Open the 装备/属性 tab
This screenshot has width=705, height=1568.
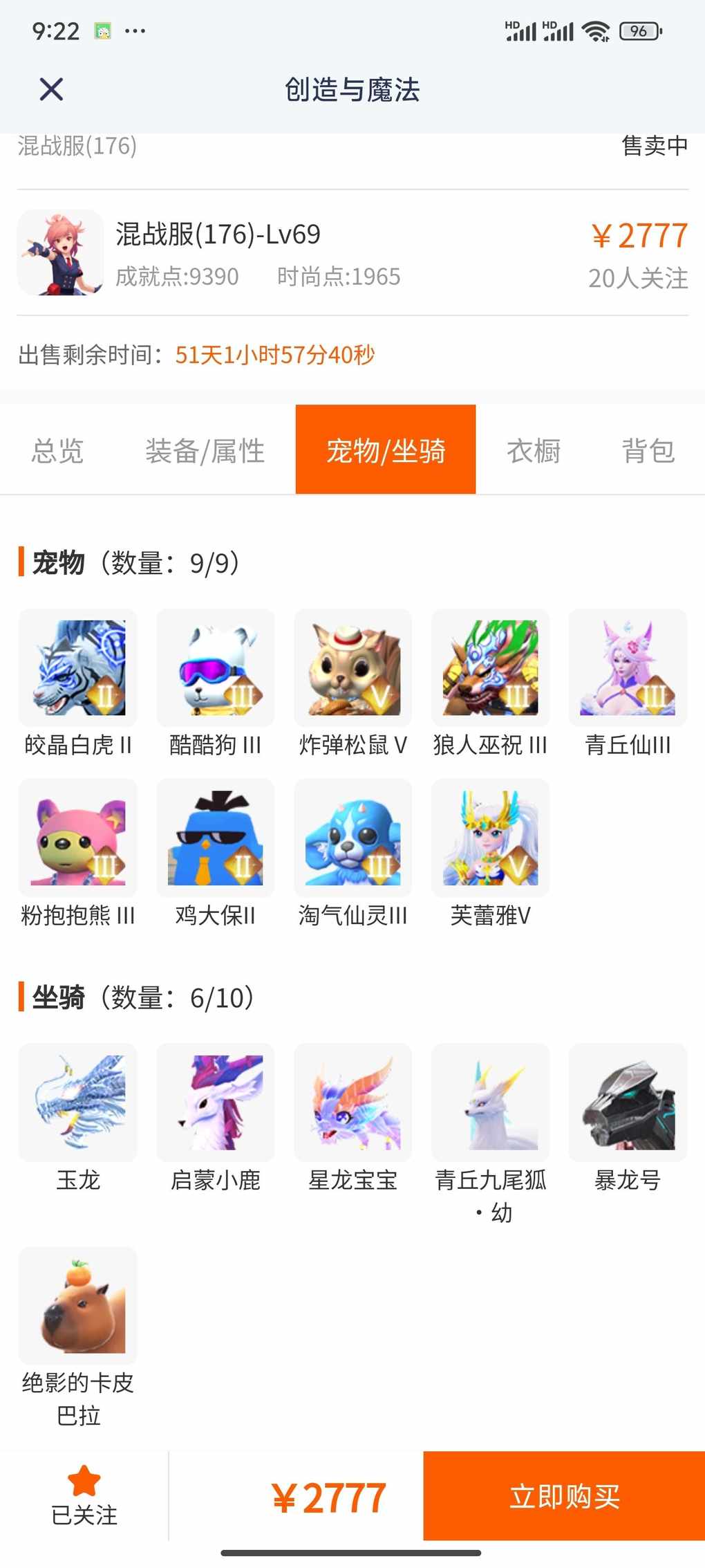click(x=205, y=451)
